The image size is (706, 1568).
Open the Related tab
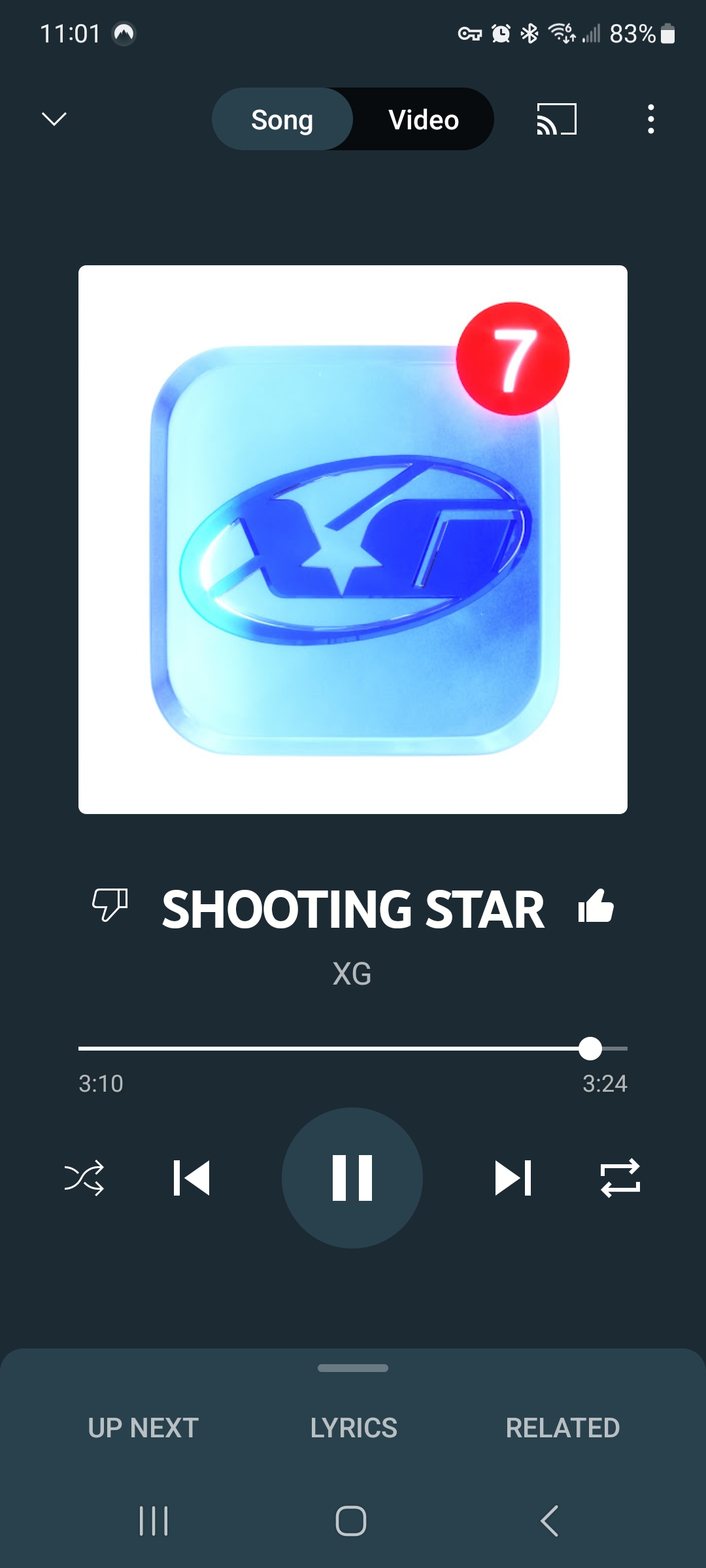(x=563, y=1428)
